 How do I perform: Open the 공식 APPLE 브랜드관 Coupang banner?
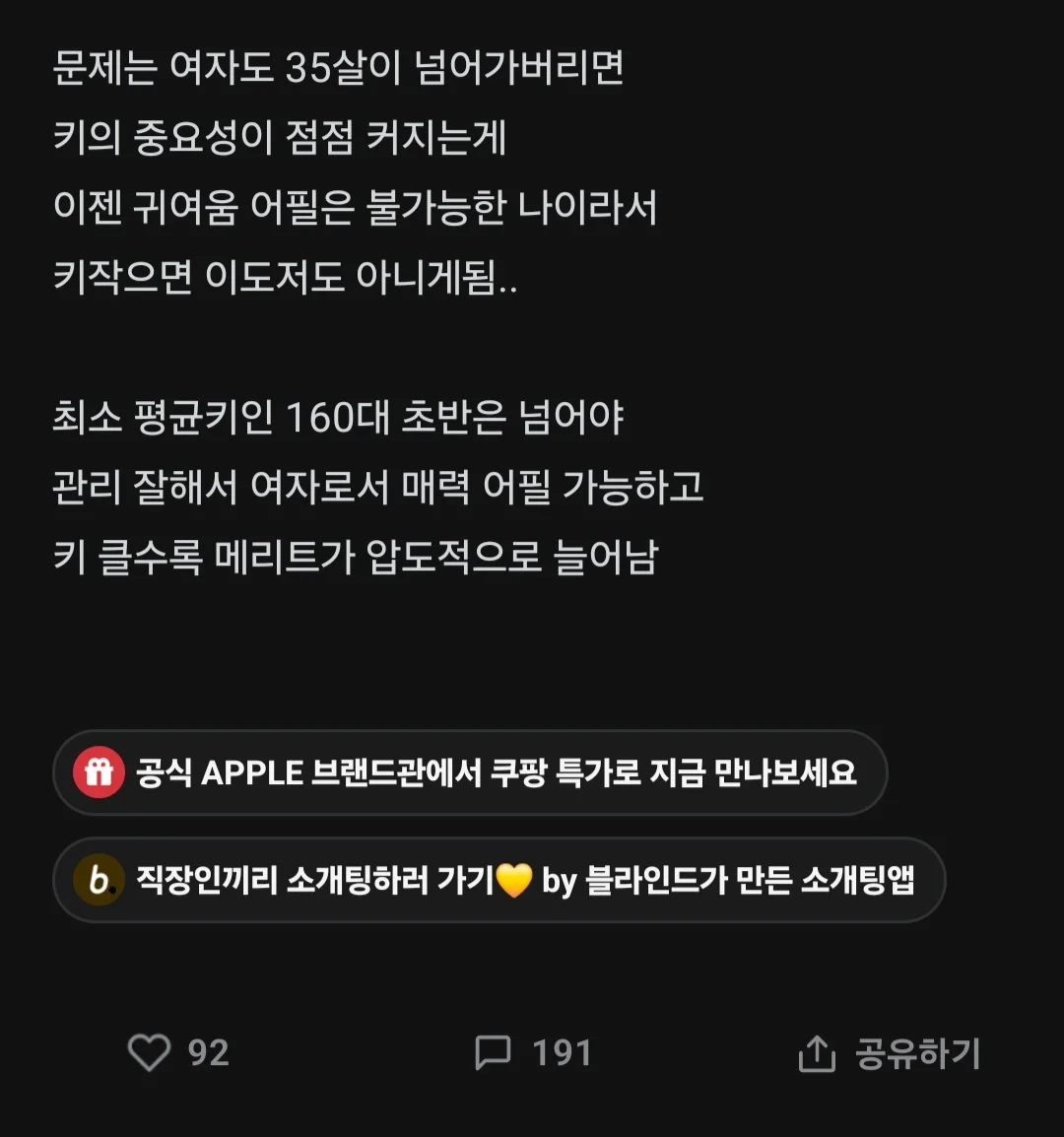[x=470, y=772]
